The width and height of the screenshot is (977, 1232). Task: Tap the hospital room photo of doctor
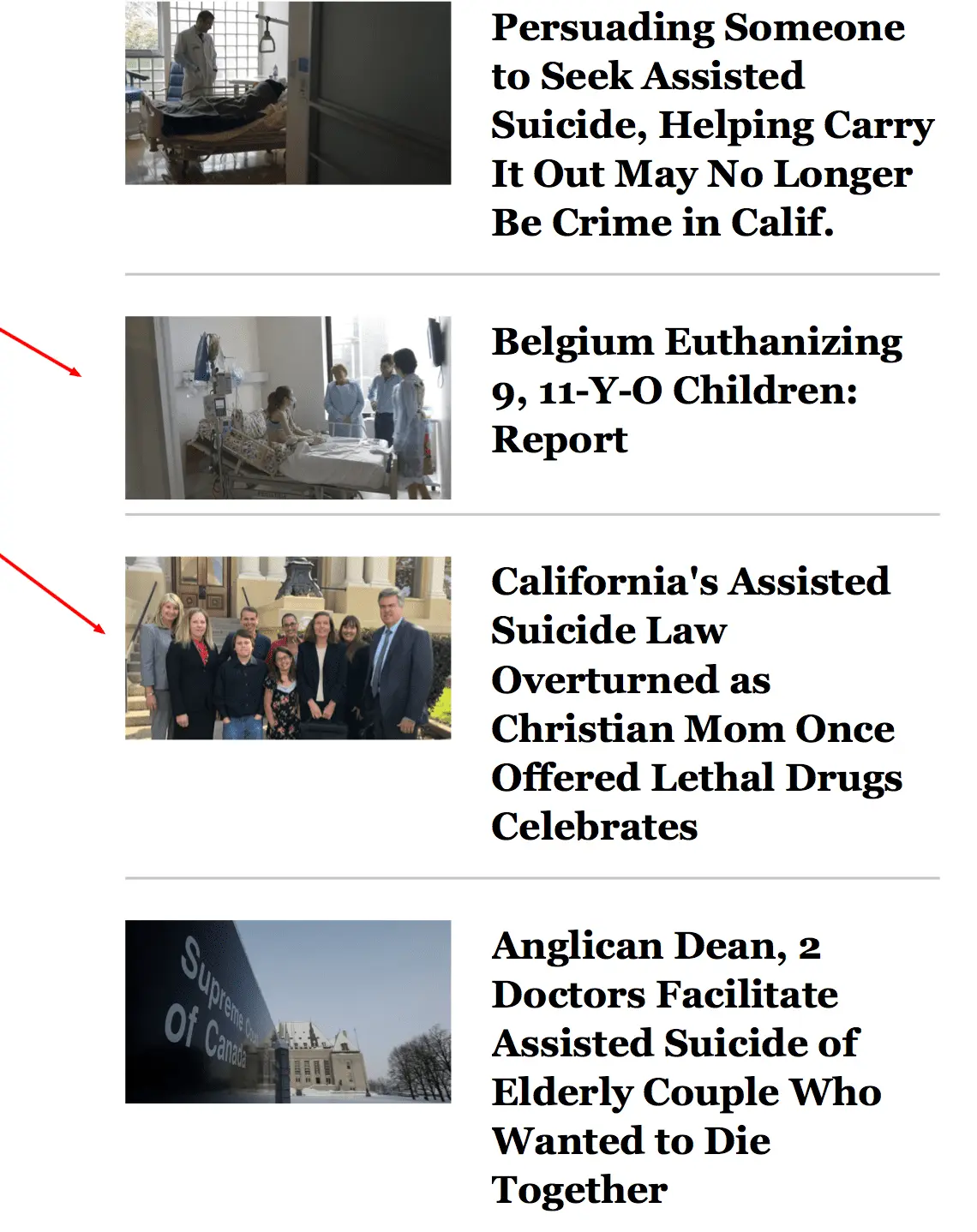pyautogui.click(x=288, y=93)
